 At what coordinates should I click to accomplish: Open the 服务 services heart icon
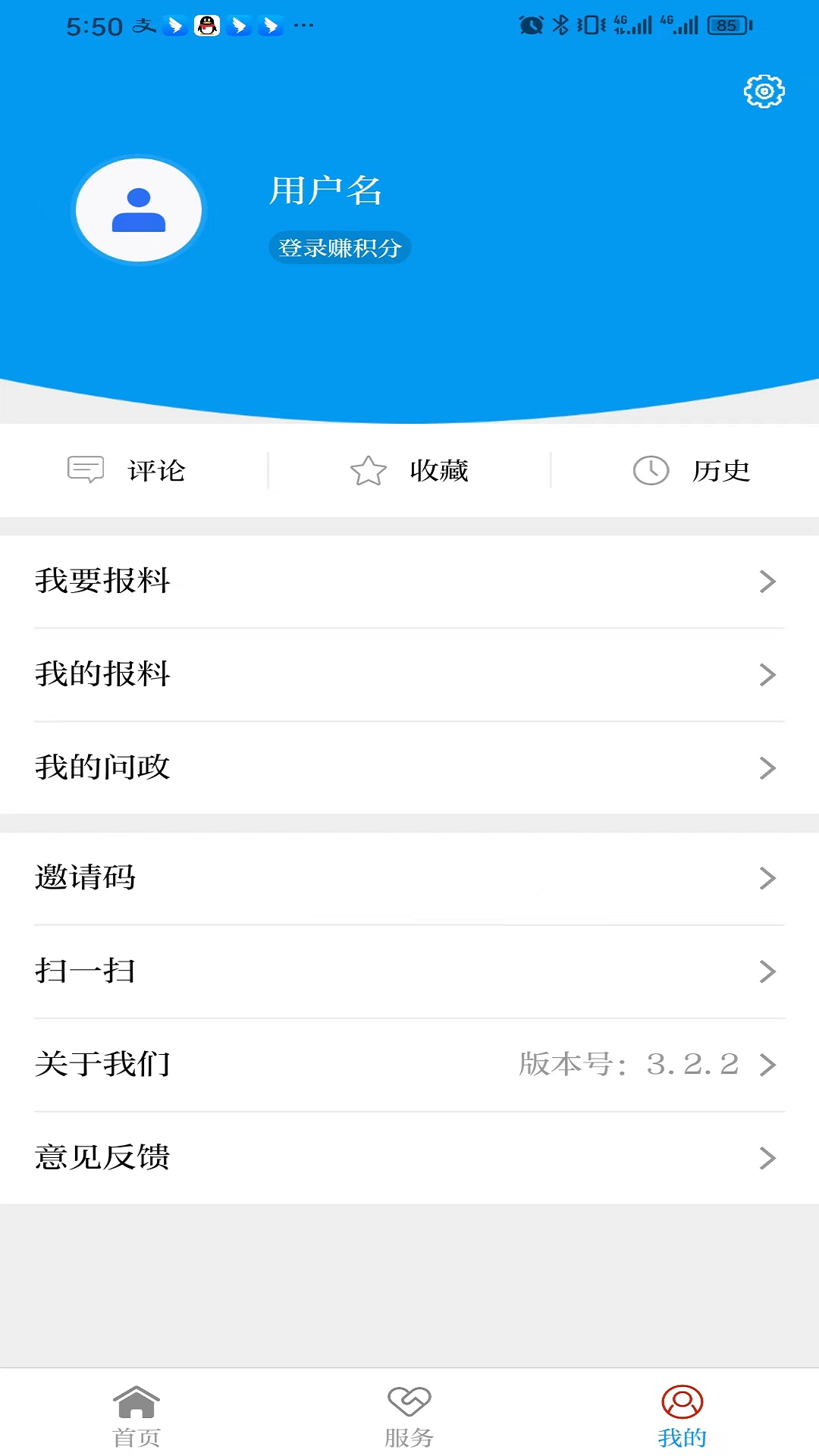(409, 1409)
